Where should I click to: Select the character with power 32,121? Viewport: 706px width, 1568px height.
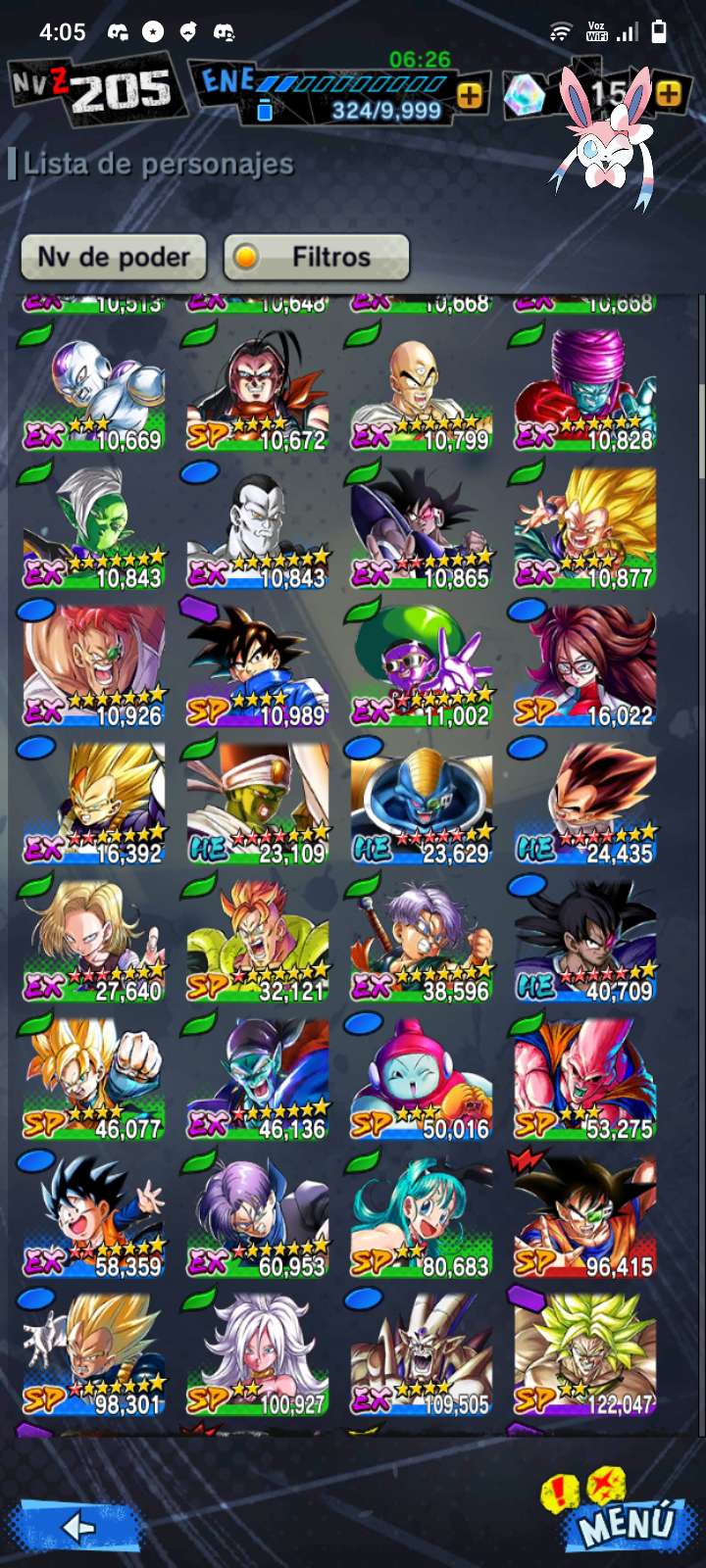click(x=258, y=942)
